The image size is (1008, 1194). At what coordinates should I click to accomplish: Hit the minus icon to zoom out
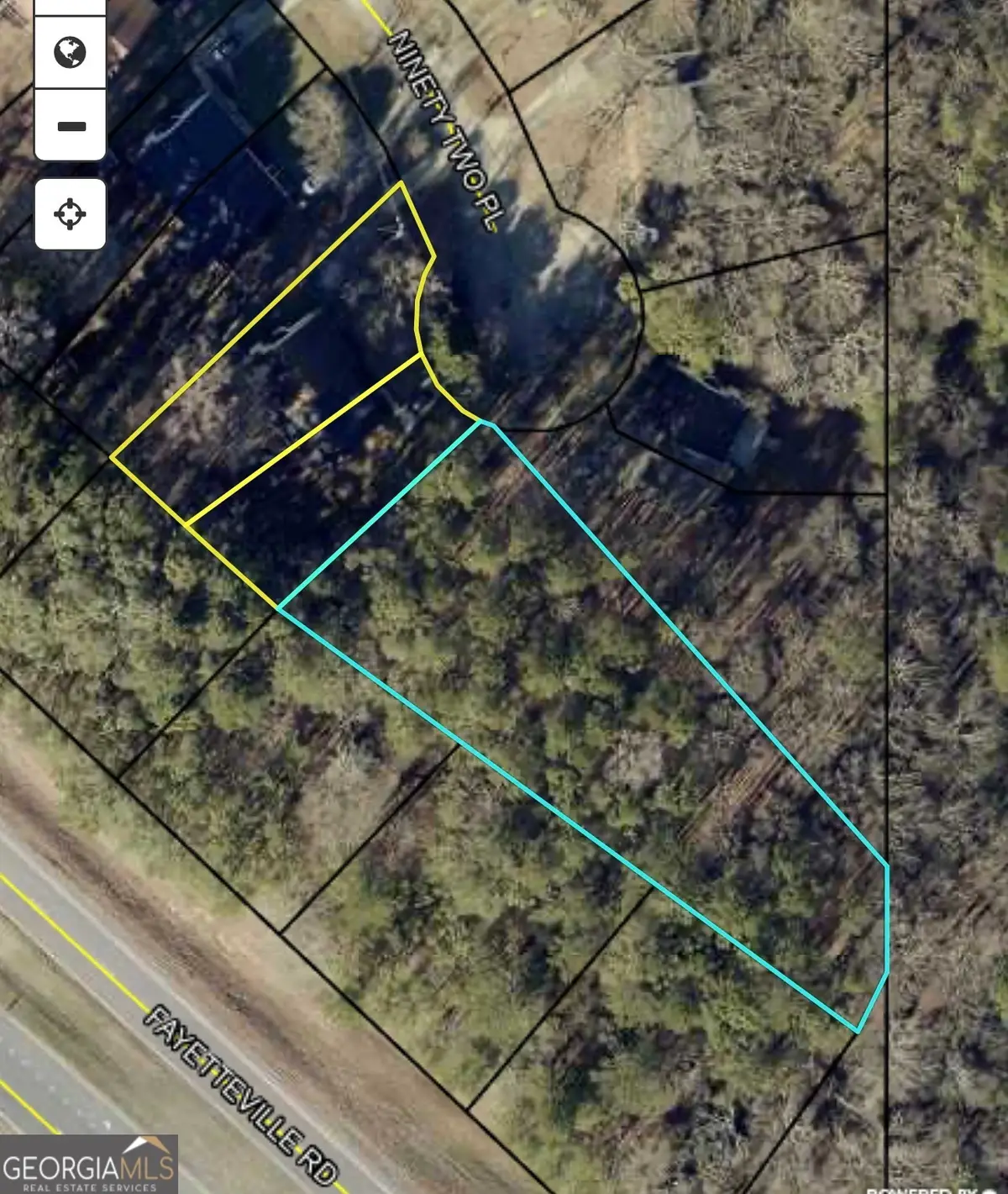point(69,126)
